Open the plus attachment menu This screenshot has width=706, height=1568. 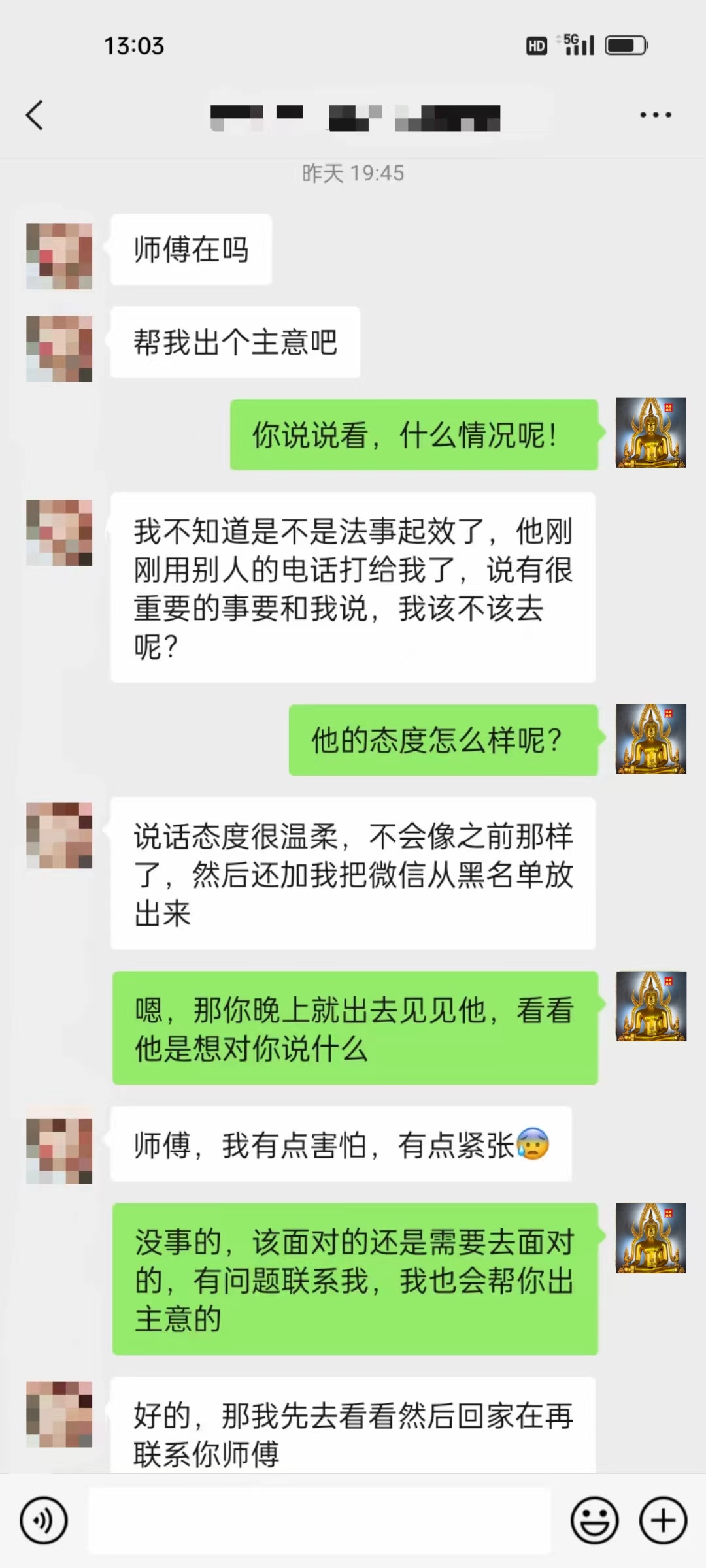tap(663, 1520)
